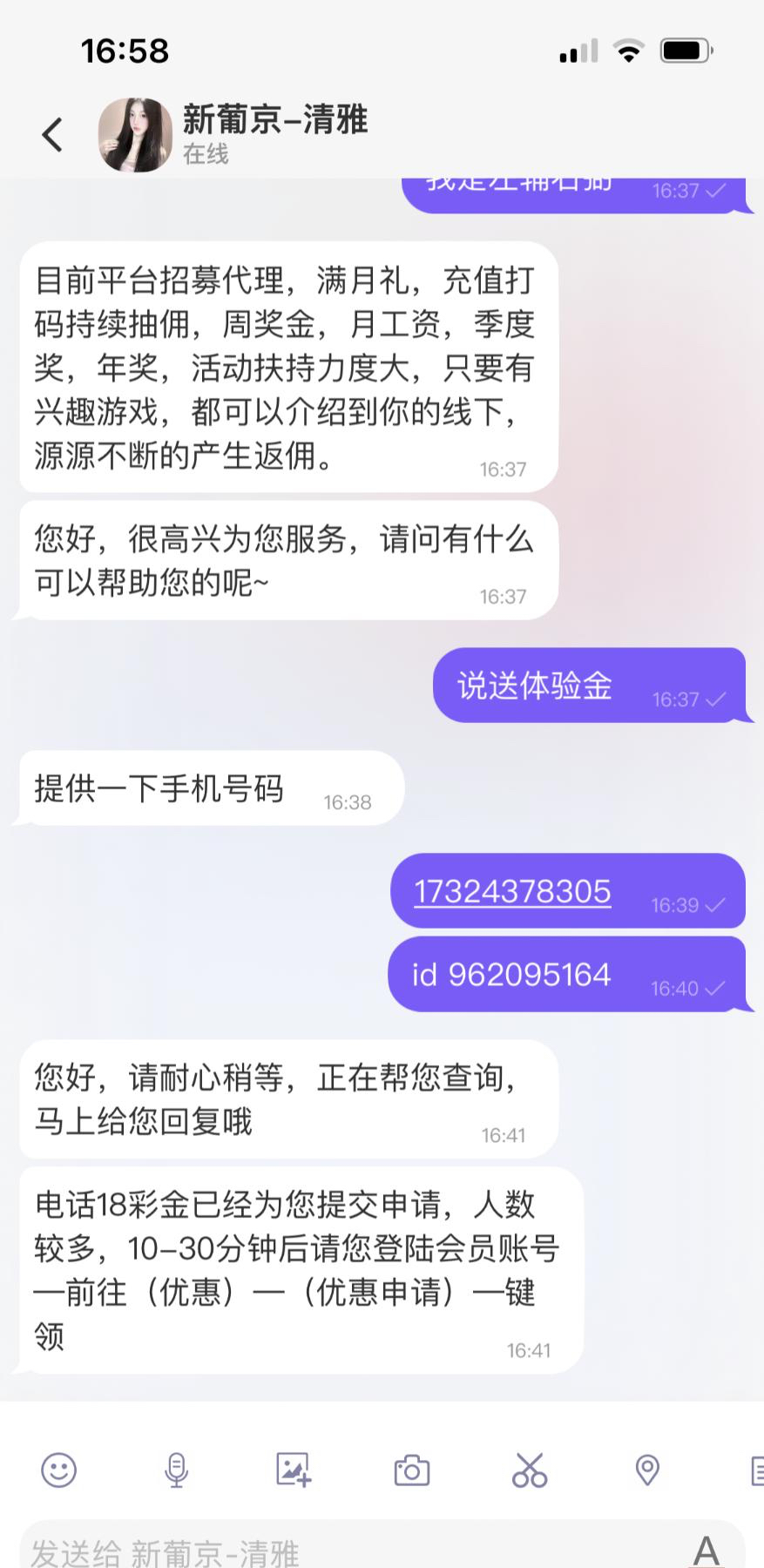The image size is (764, 1568).
Task: Attach a picture from the gallery
Action: pos(294,1470)
